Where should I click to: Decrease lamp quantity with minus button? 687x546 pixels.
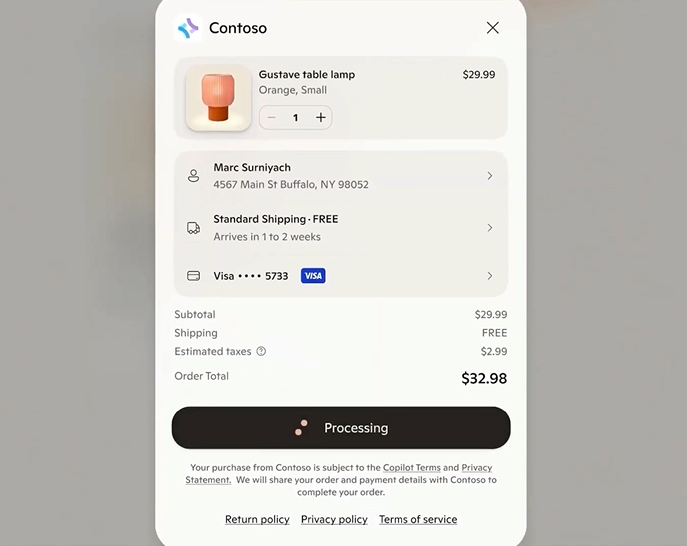pyautogui.click(x=271, y=118)
